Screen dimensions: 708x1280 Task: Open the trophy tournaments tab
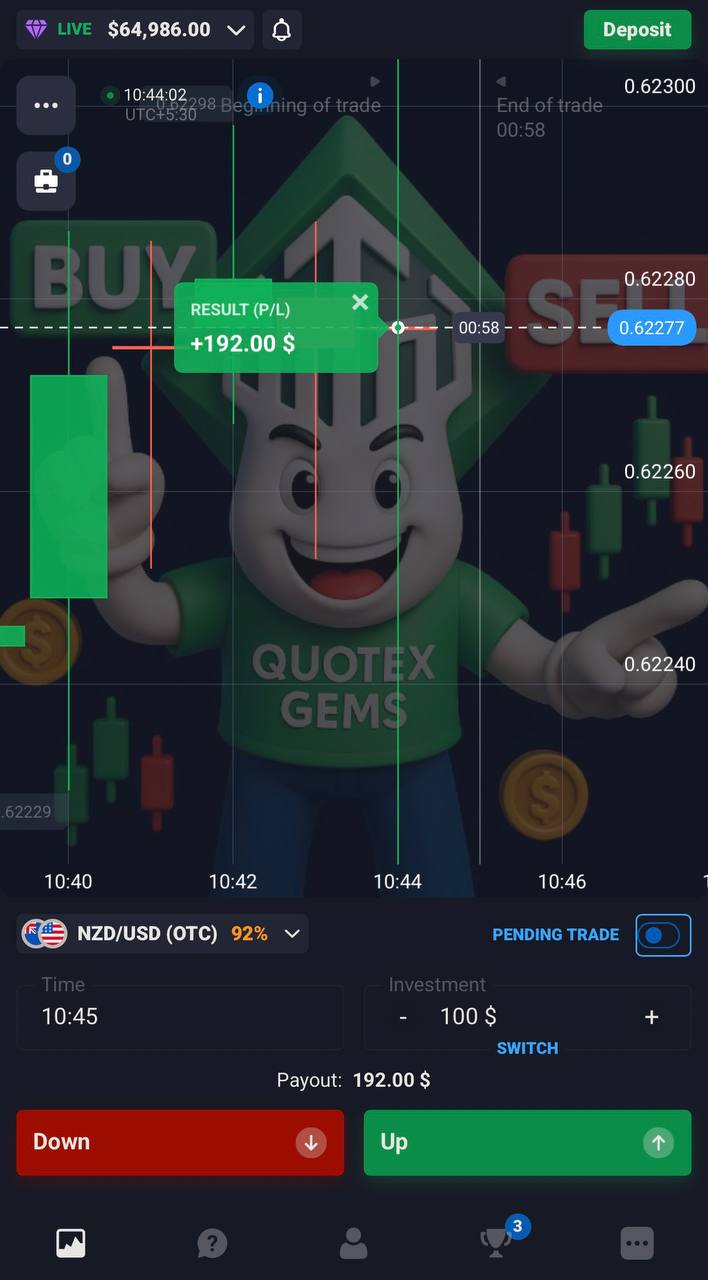(x=496, y=1242)
